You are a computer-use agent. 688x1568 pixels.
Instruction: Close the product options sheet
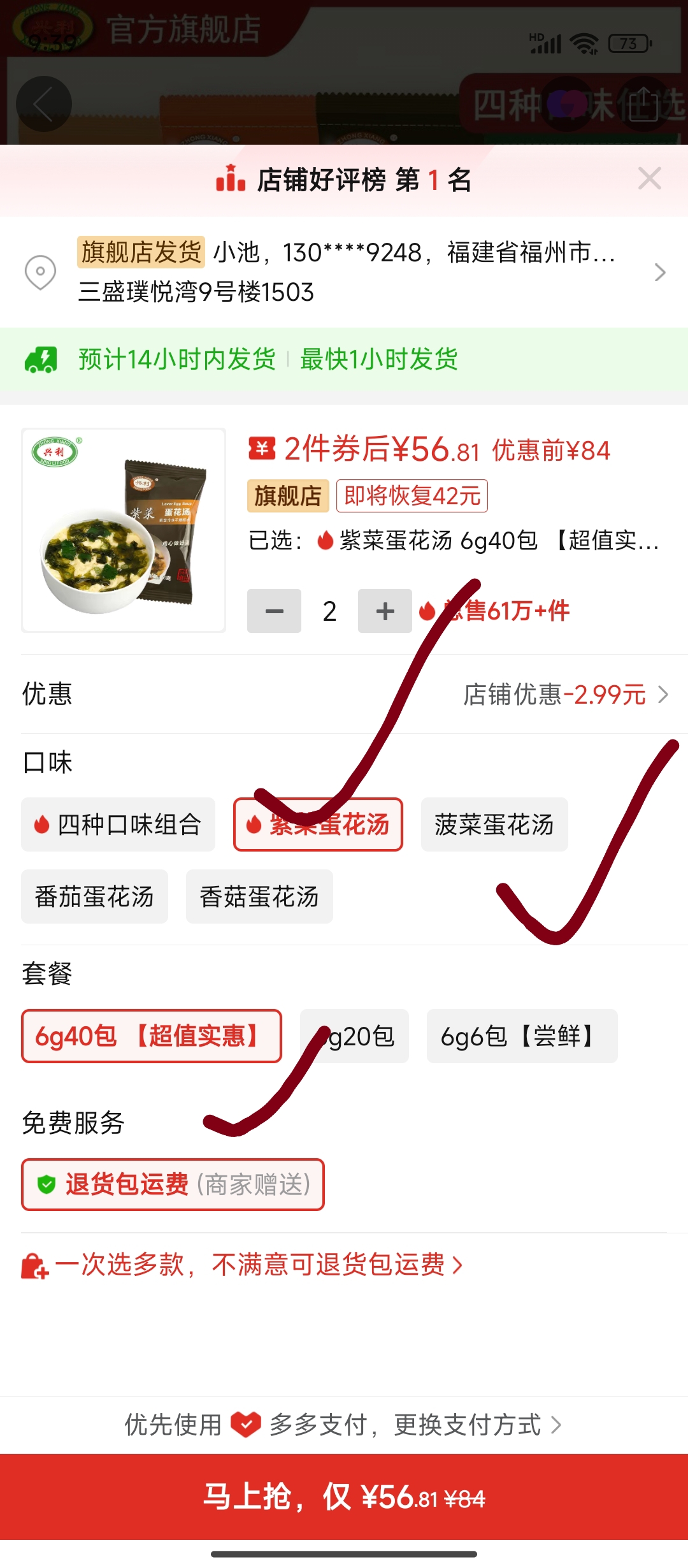point(649,179)
